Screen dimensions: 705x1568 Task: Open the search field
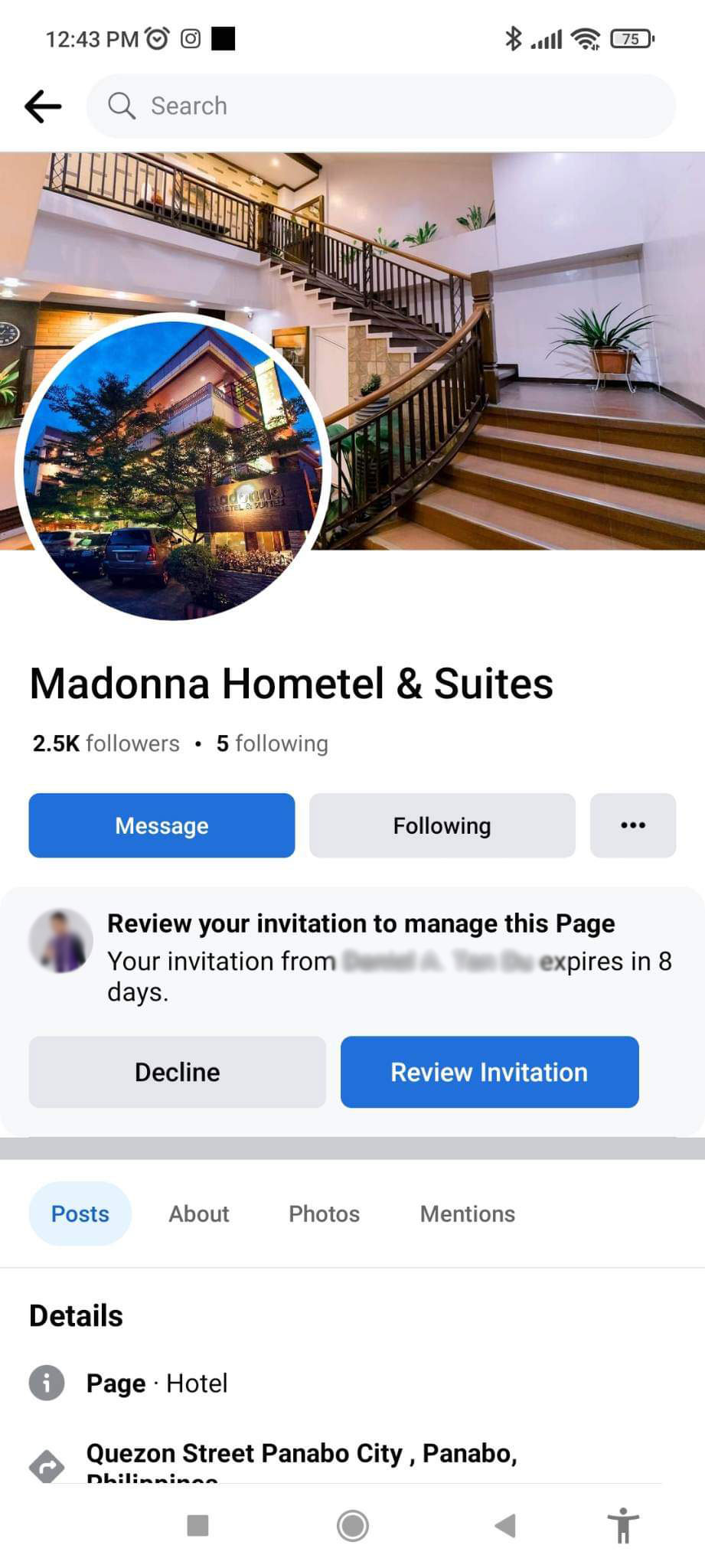pos(380,106)
